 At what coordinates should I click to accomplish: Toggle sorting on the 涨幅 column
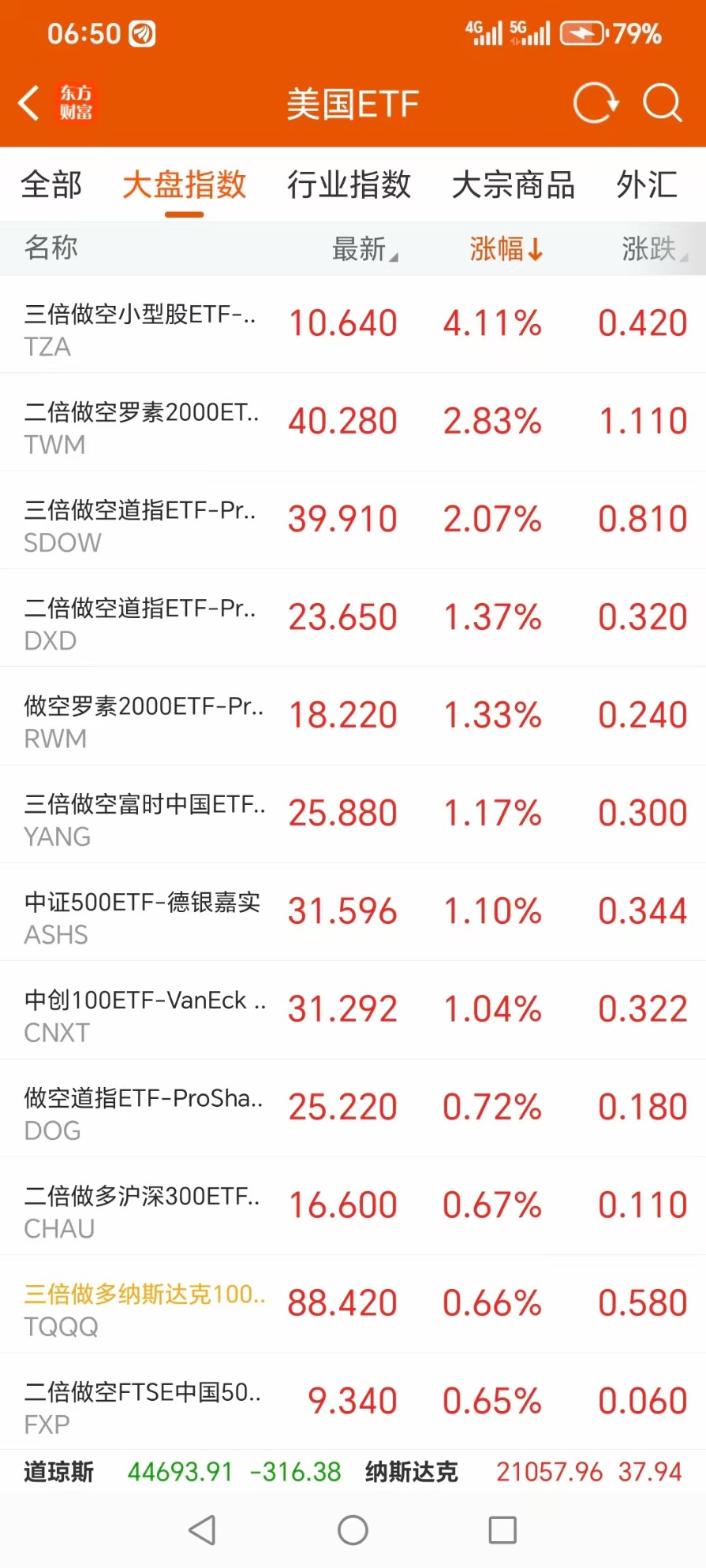[x=506, y=249]
